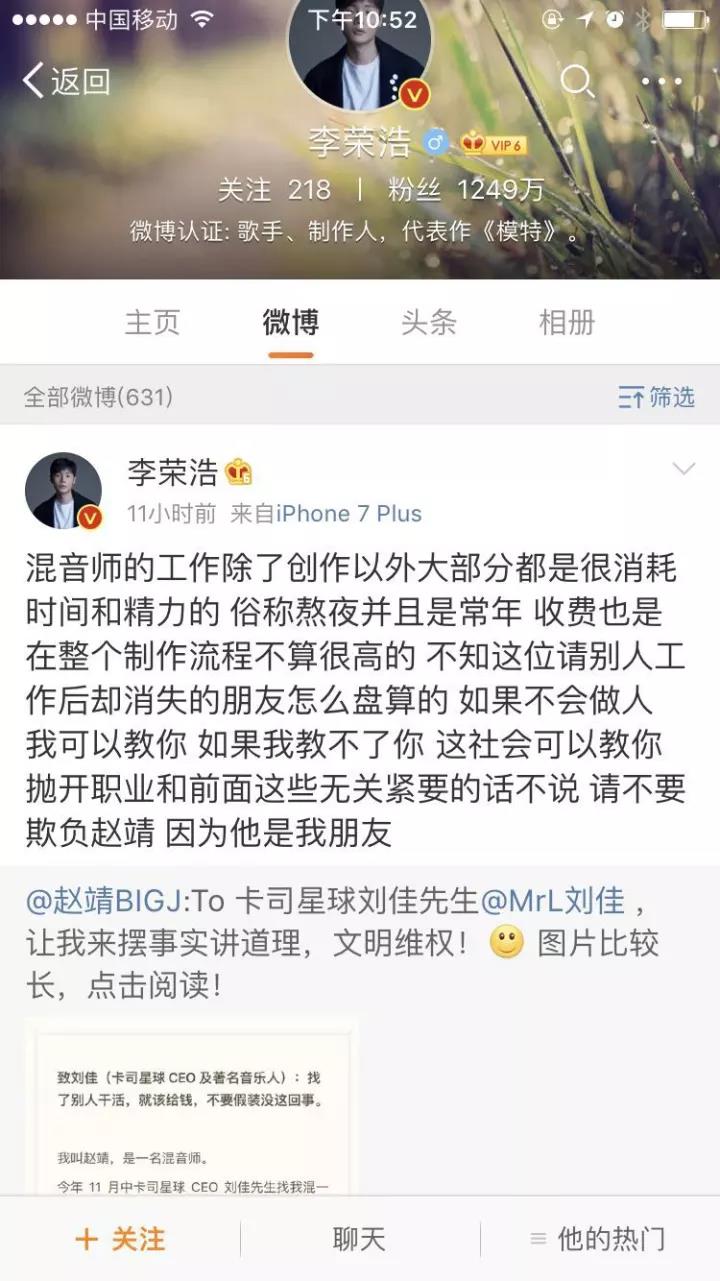Tap the chat bubble icon for 聊天
This screenshot has height=1281, width=720.
(360, 1238)
